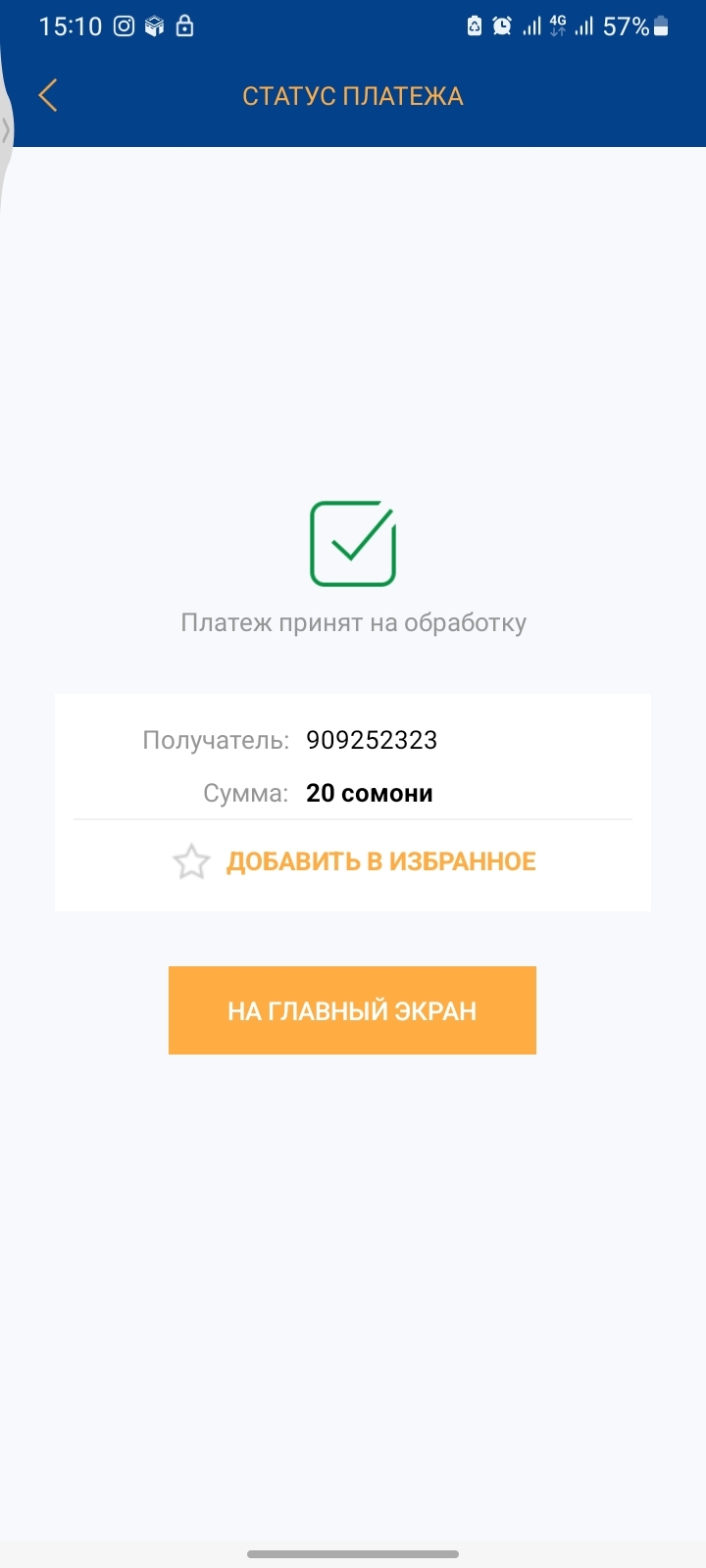This screenshot has height=1568, width=706.
Task: Go back using the header arrow
Action: pos(47,96)
